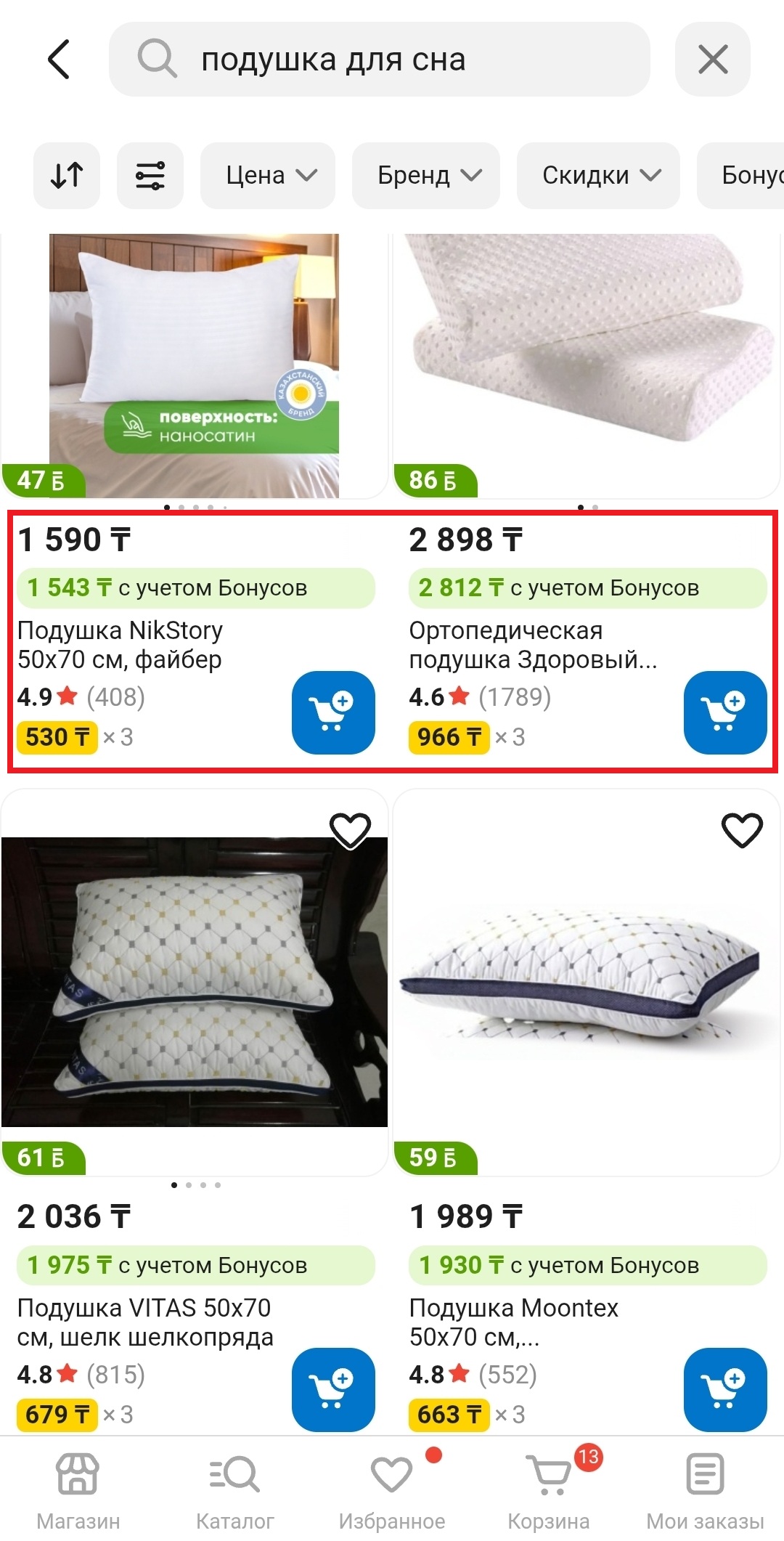Image resolution: width=784 pixels, height=1541 pixels.
Task: Add Подушка VITAS to favorites
Action: 351,830
